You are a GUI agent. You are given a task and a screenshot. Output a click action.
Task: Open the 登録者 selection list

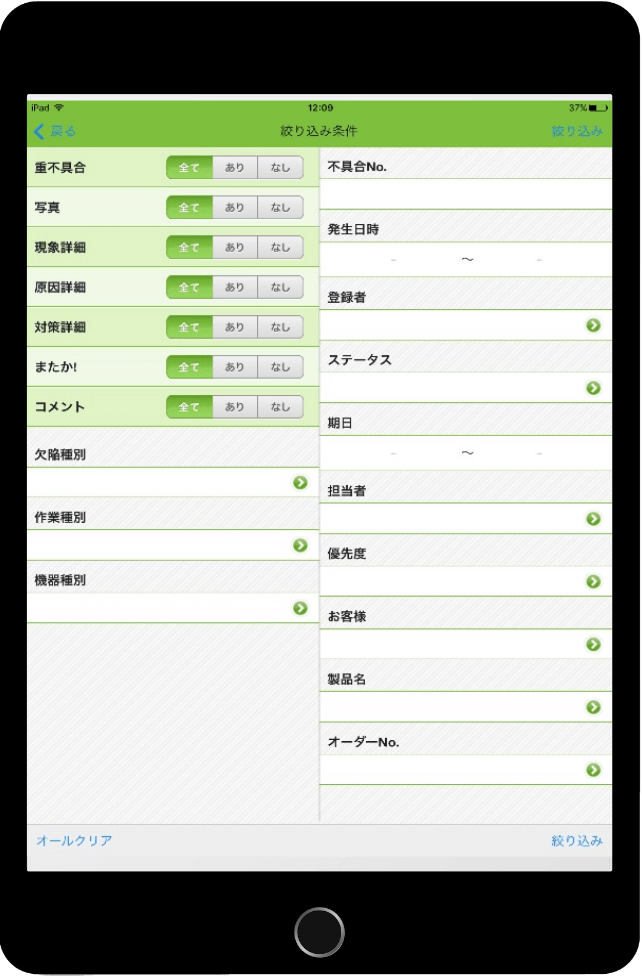(x=593, y=325)
